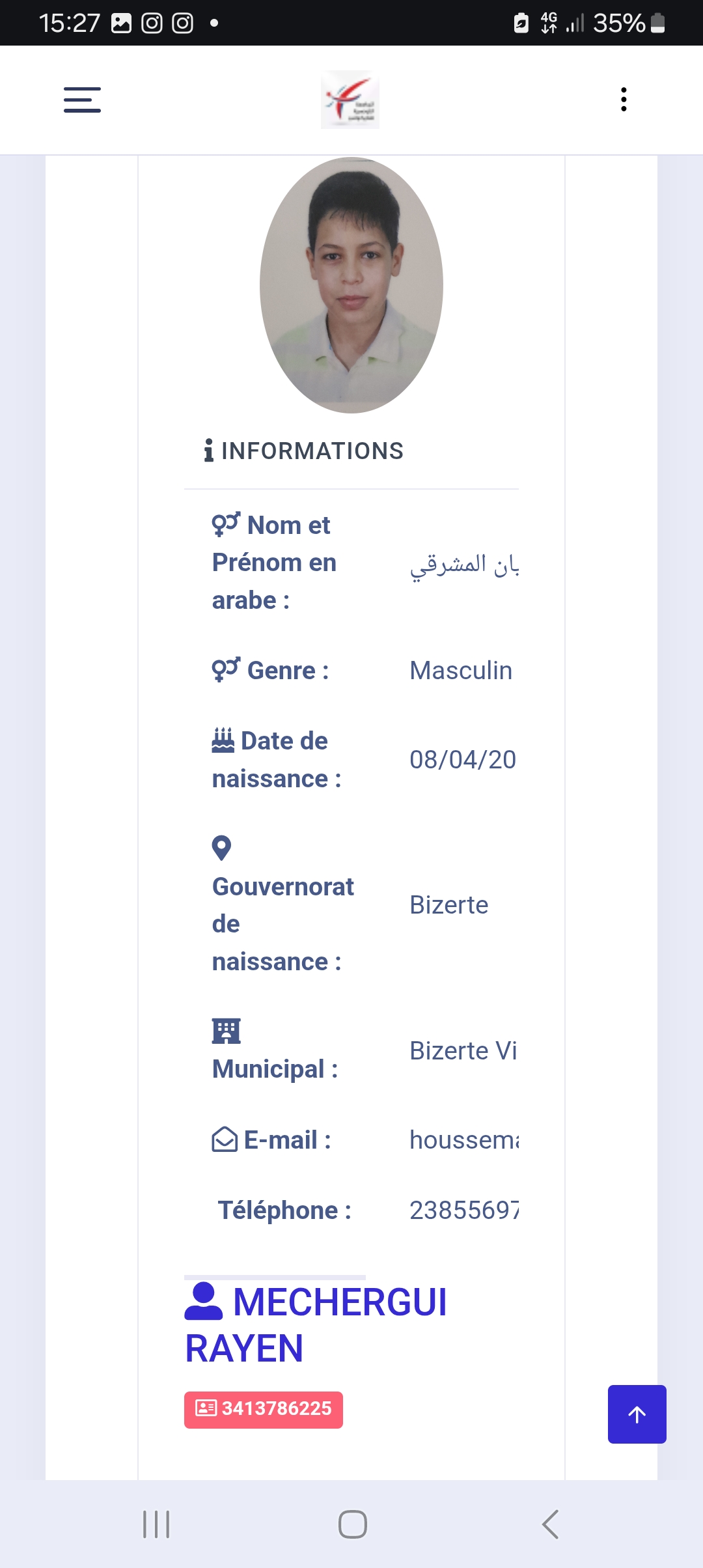The image size is (703, 1568).
Task: Open the three-dot overflow menu
Action: (x=624, y=100)
